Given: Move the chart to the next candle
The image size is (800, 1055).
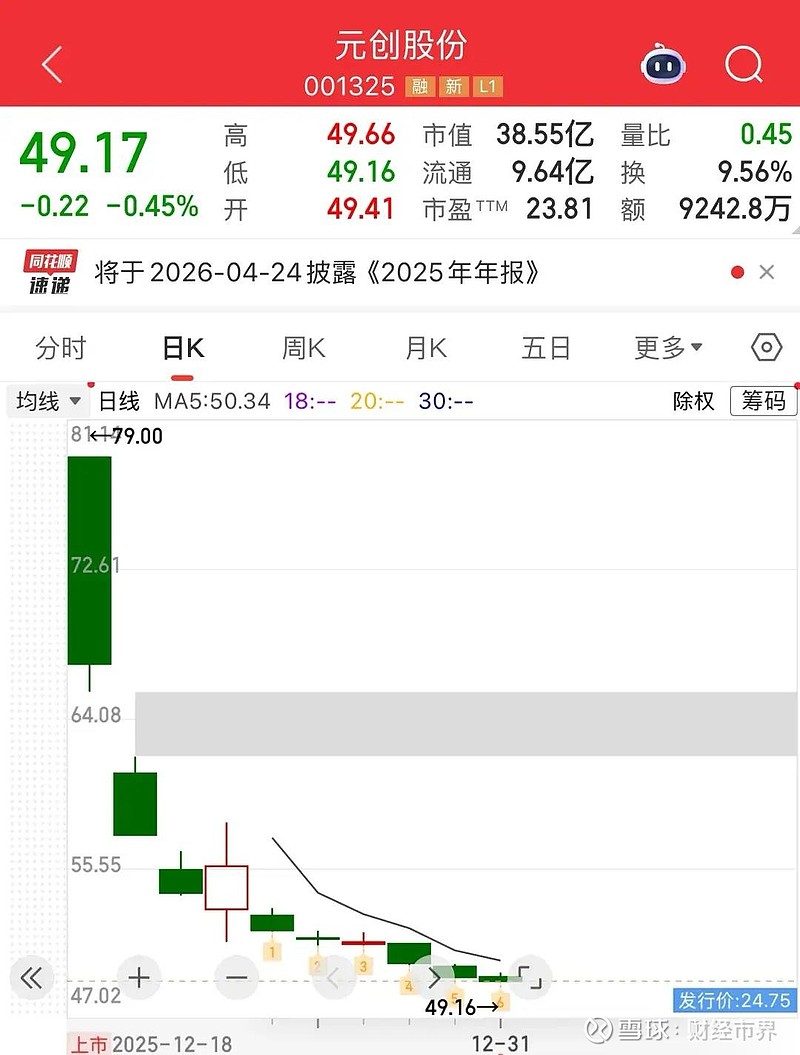Looking at the screenshot, I should tap(433, 977).
